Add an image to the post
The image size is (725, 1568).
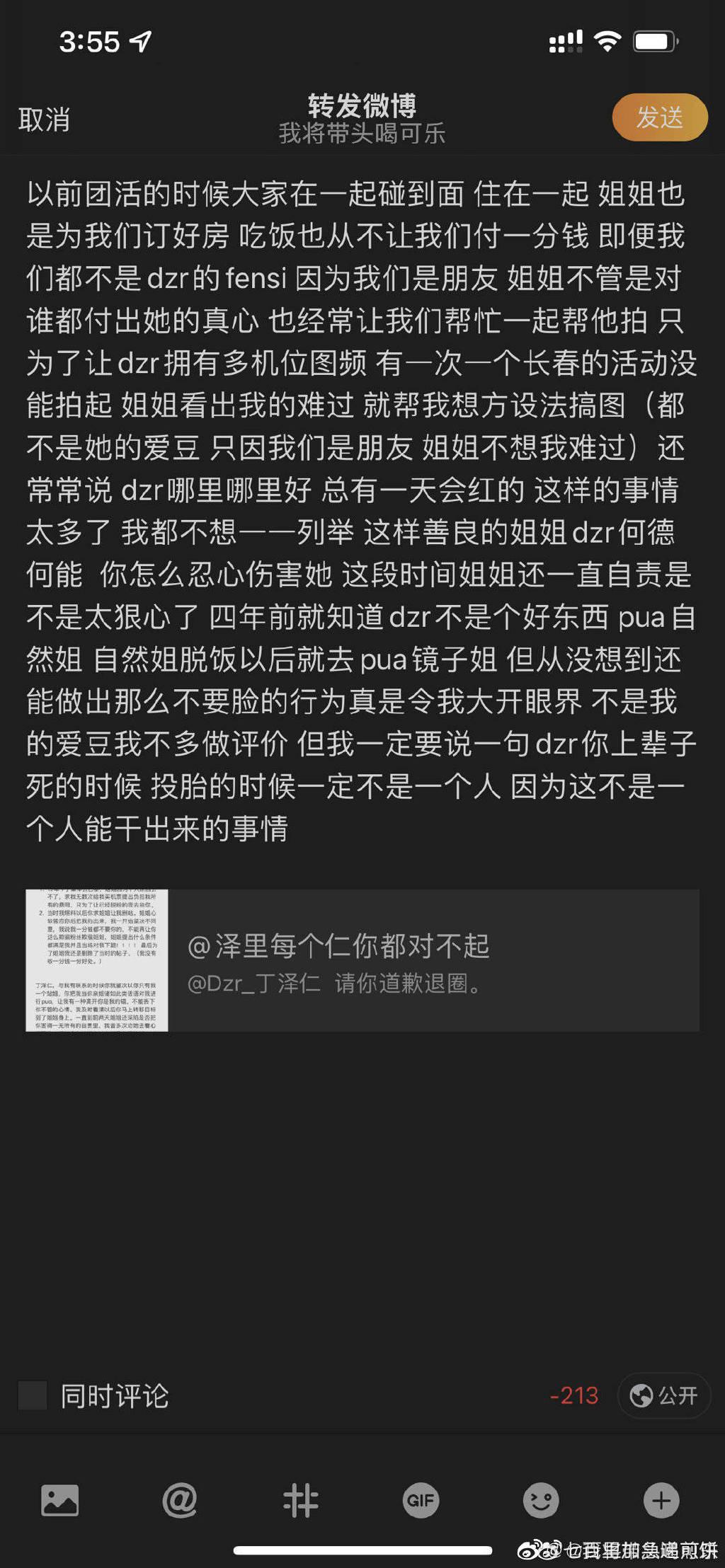(60, 1500)
